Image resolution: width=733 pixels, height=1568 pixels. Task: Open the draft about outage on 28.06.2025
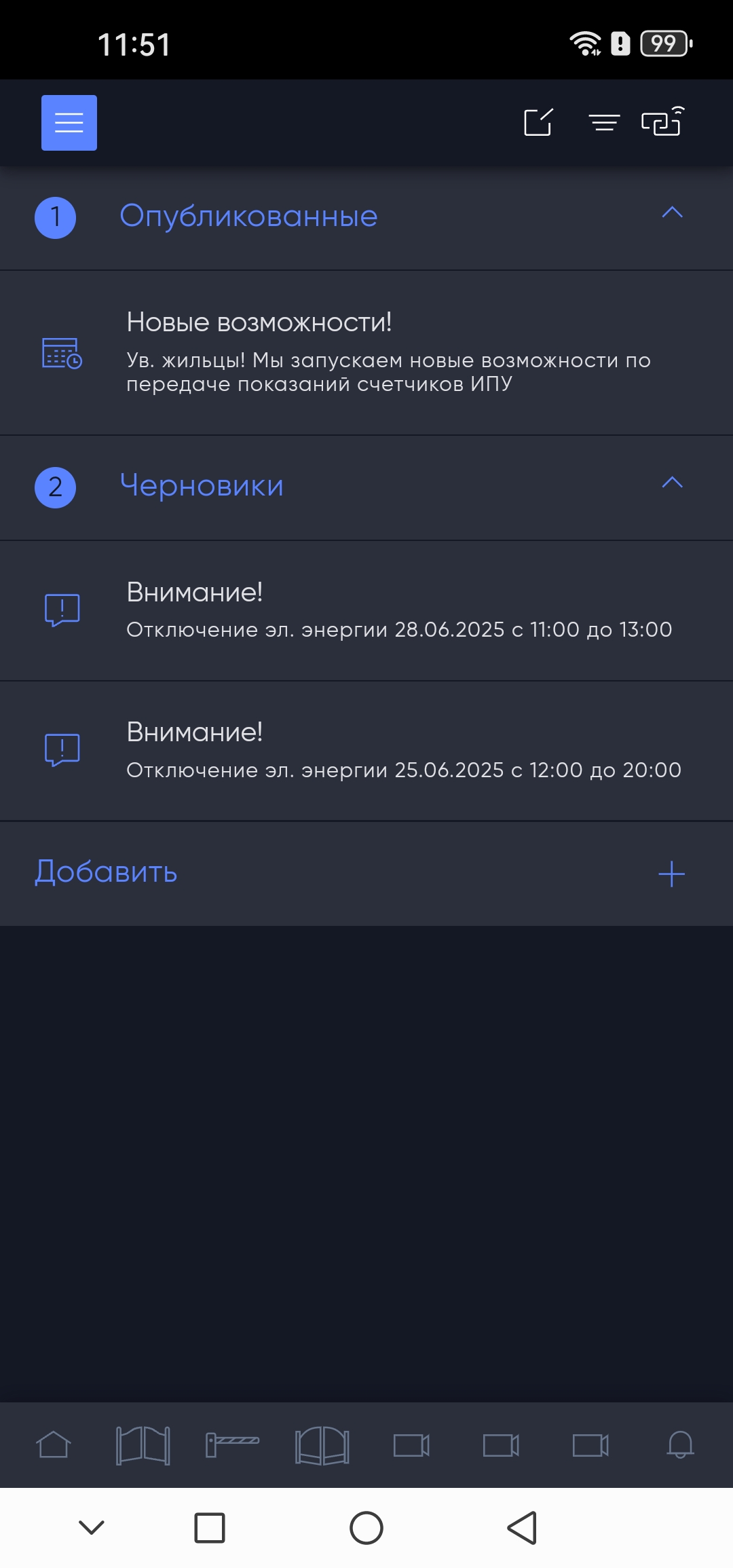click(x=366, y=611)
